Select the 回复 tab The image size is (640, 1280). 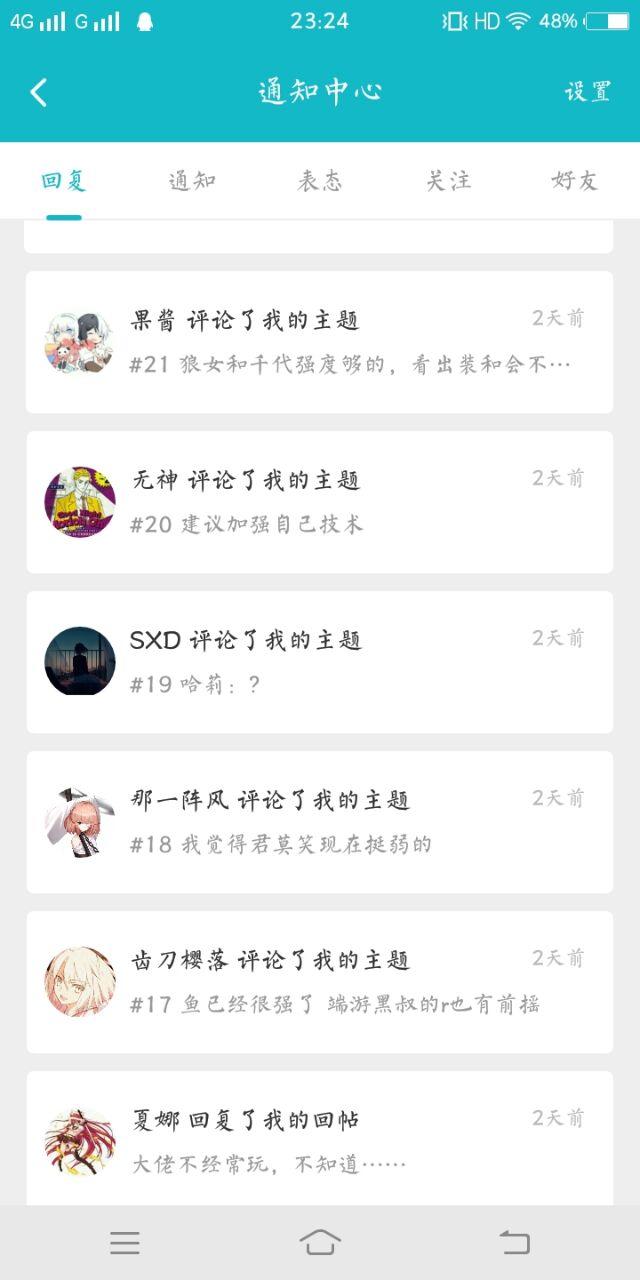pyautogui.click(x=64, y=181)
